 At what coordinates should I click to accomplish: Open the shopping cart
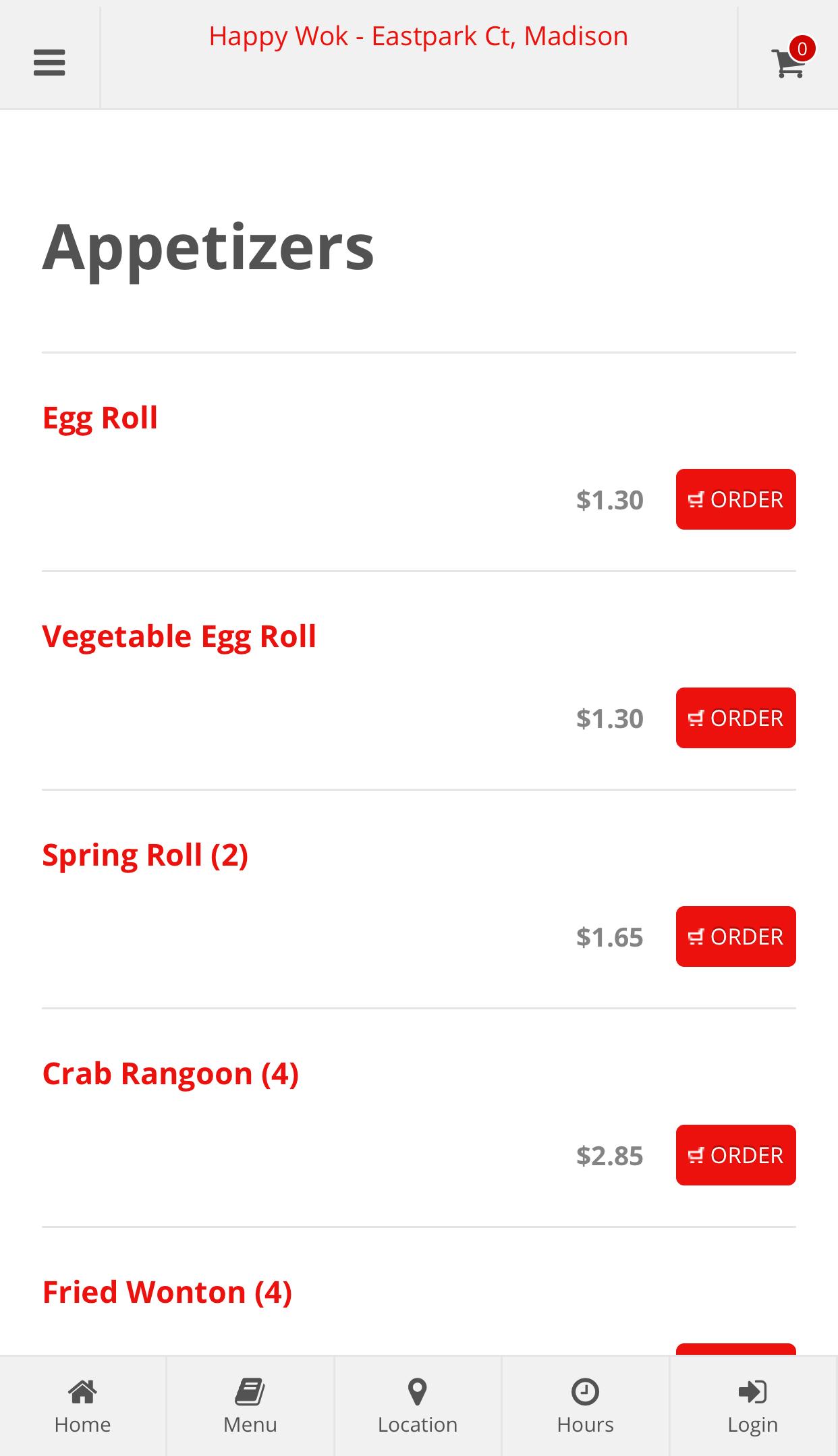(x=788, y=63)
